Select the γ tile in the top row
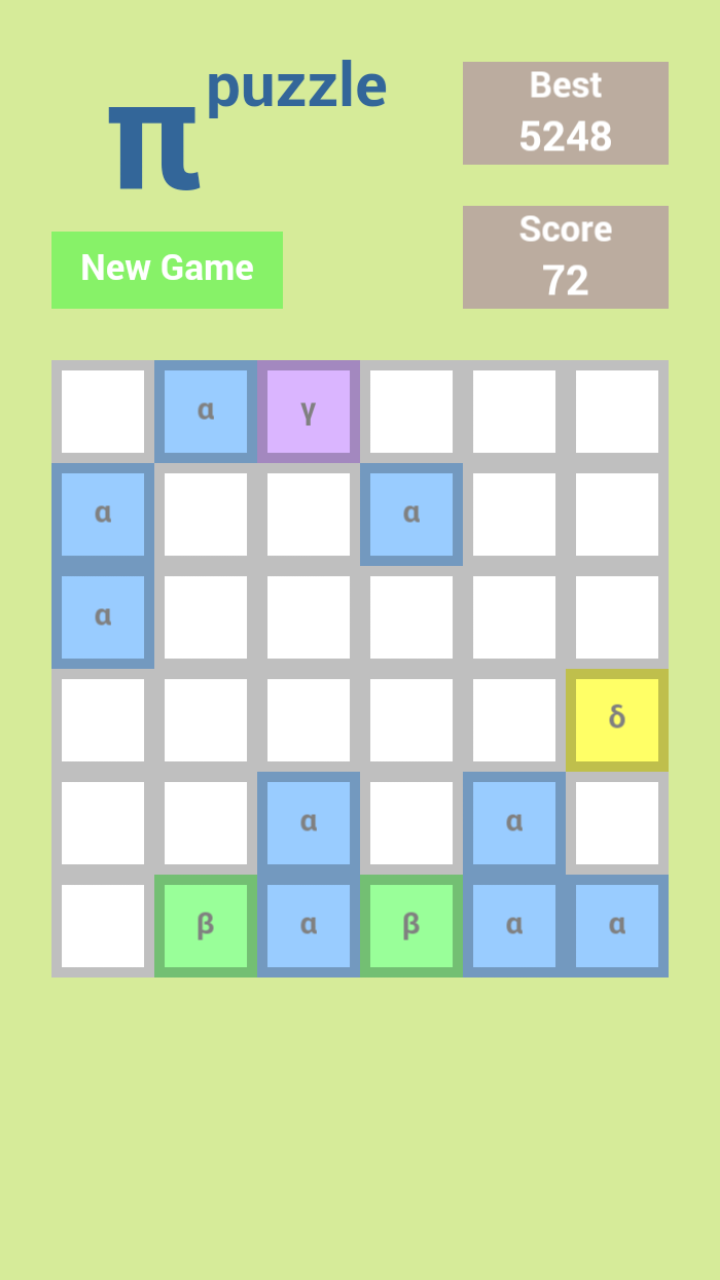This screenshot has width=720, height=1280. coord(308,410)
